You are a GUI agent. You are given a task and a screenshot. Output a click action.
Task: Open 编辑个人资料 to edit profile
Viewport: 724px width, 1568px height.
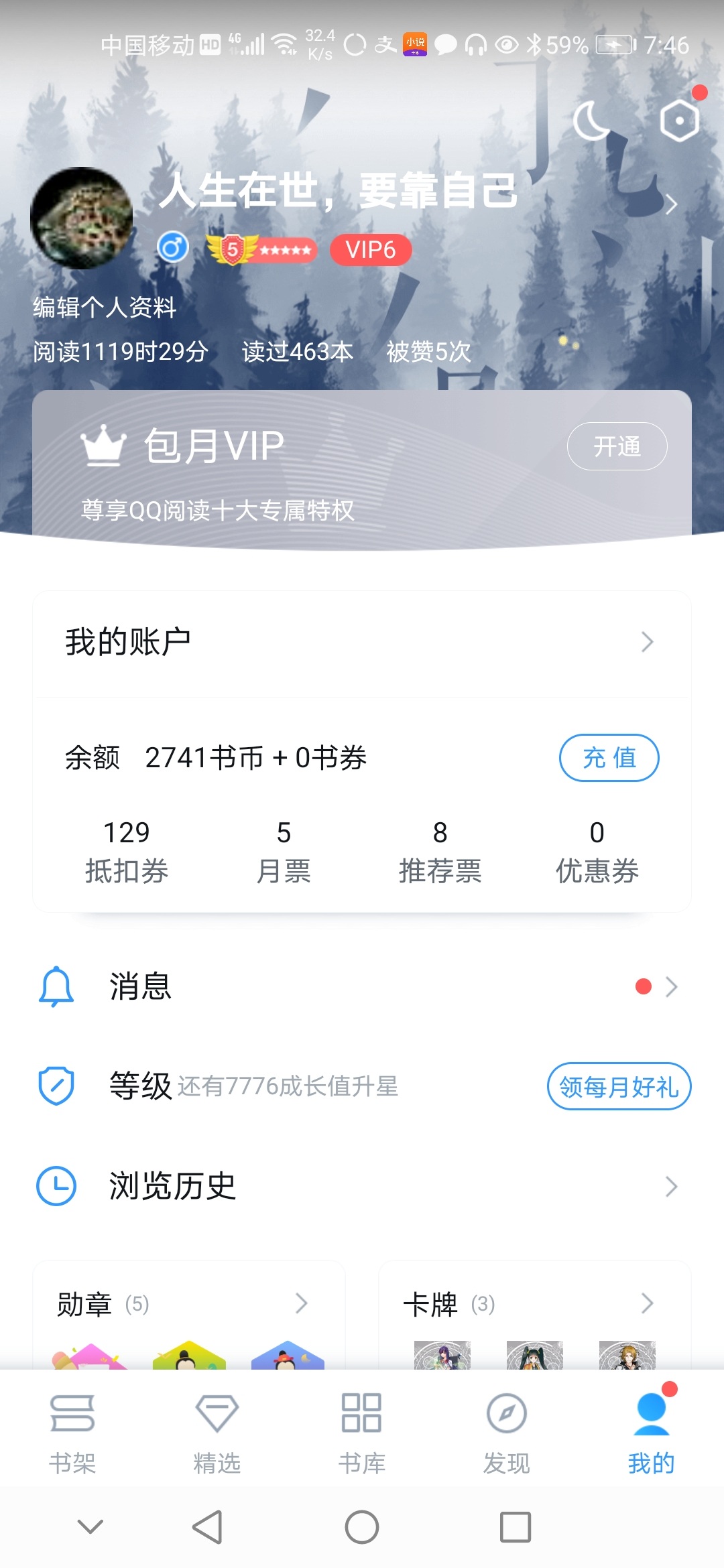tap(105, 308)
